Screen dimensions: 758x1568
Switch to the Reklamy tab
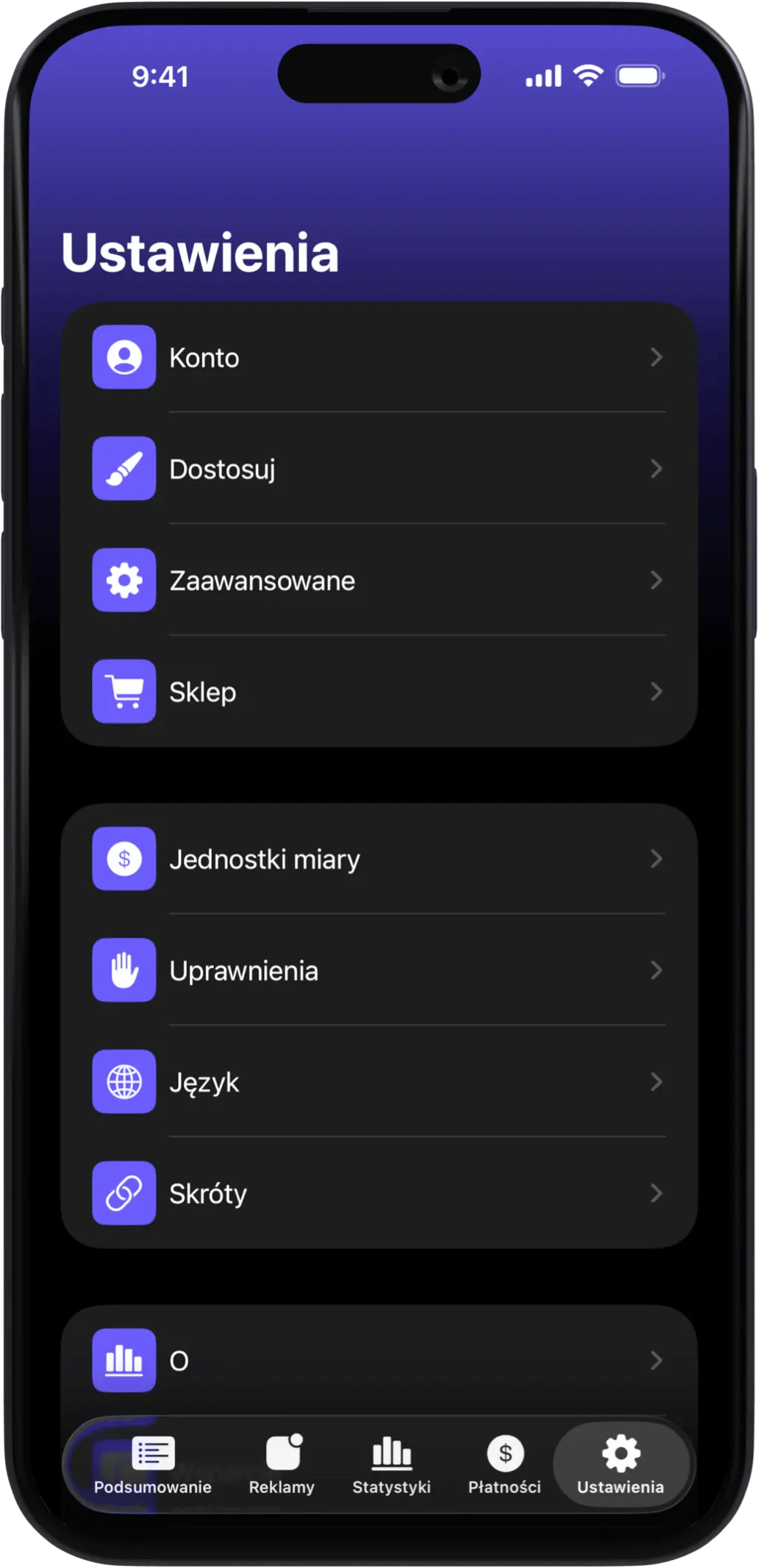coord(282,1465)
